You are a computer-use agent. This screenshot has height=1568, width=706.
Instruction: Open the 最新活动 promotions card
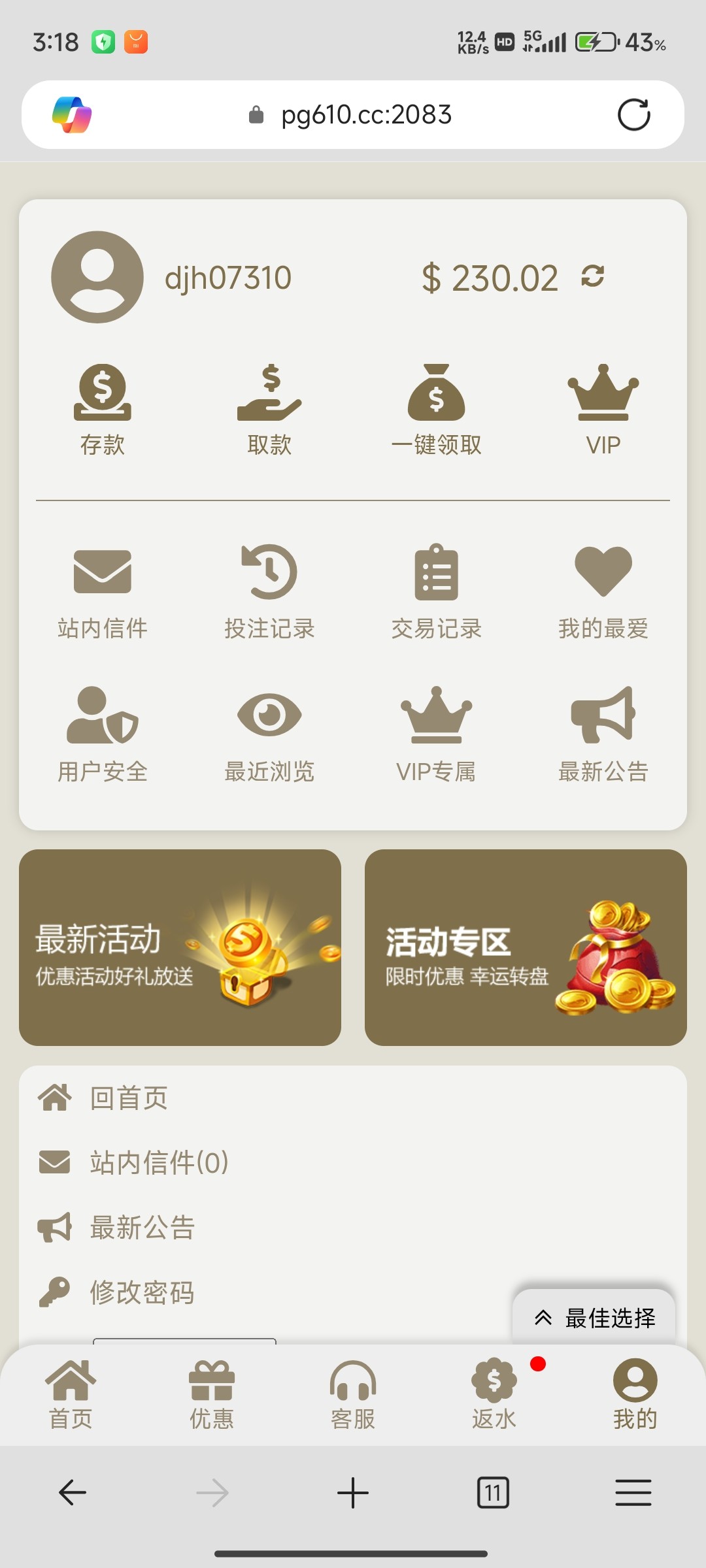180,947
